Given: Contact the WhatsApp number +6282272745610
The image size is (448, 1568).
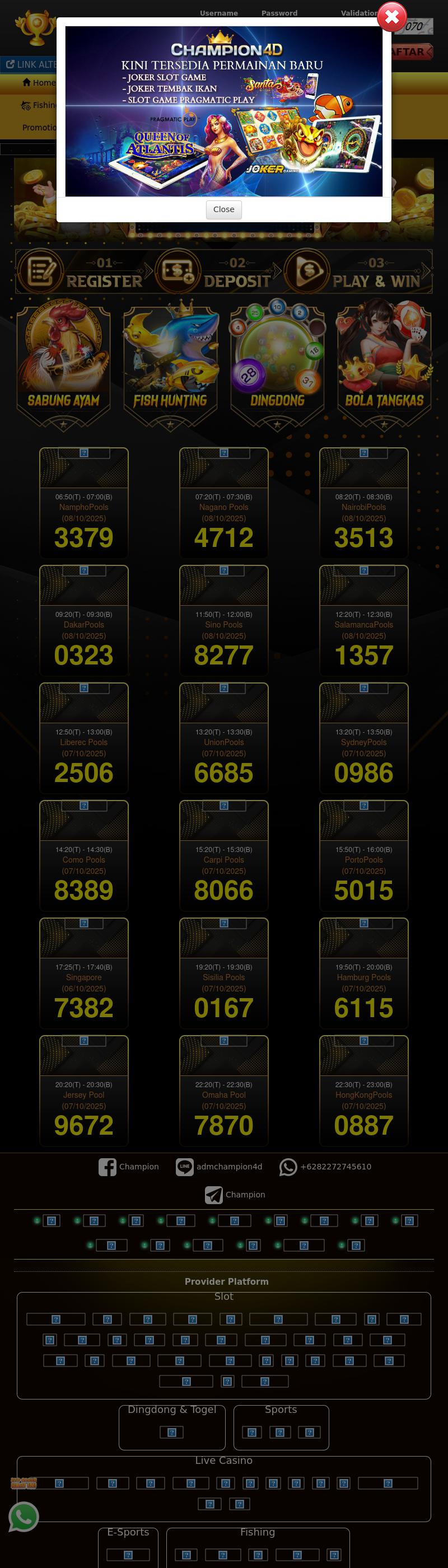Looking at the screenshot, I should tap(325, 1166).
